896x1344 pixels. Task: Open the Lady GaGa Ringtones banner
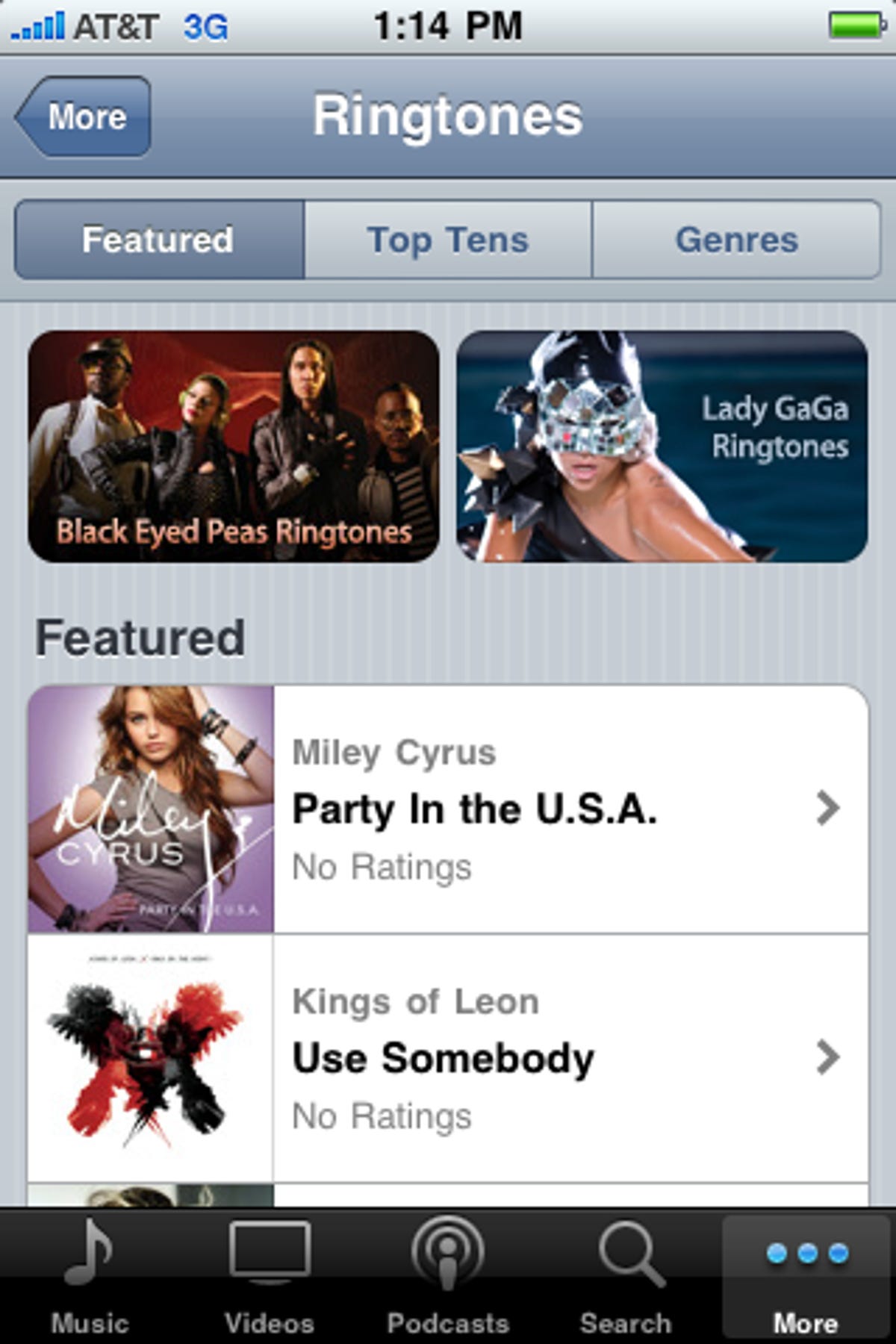(662, 447)
